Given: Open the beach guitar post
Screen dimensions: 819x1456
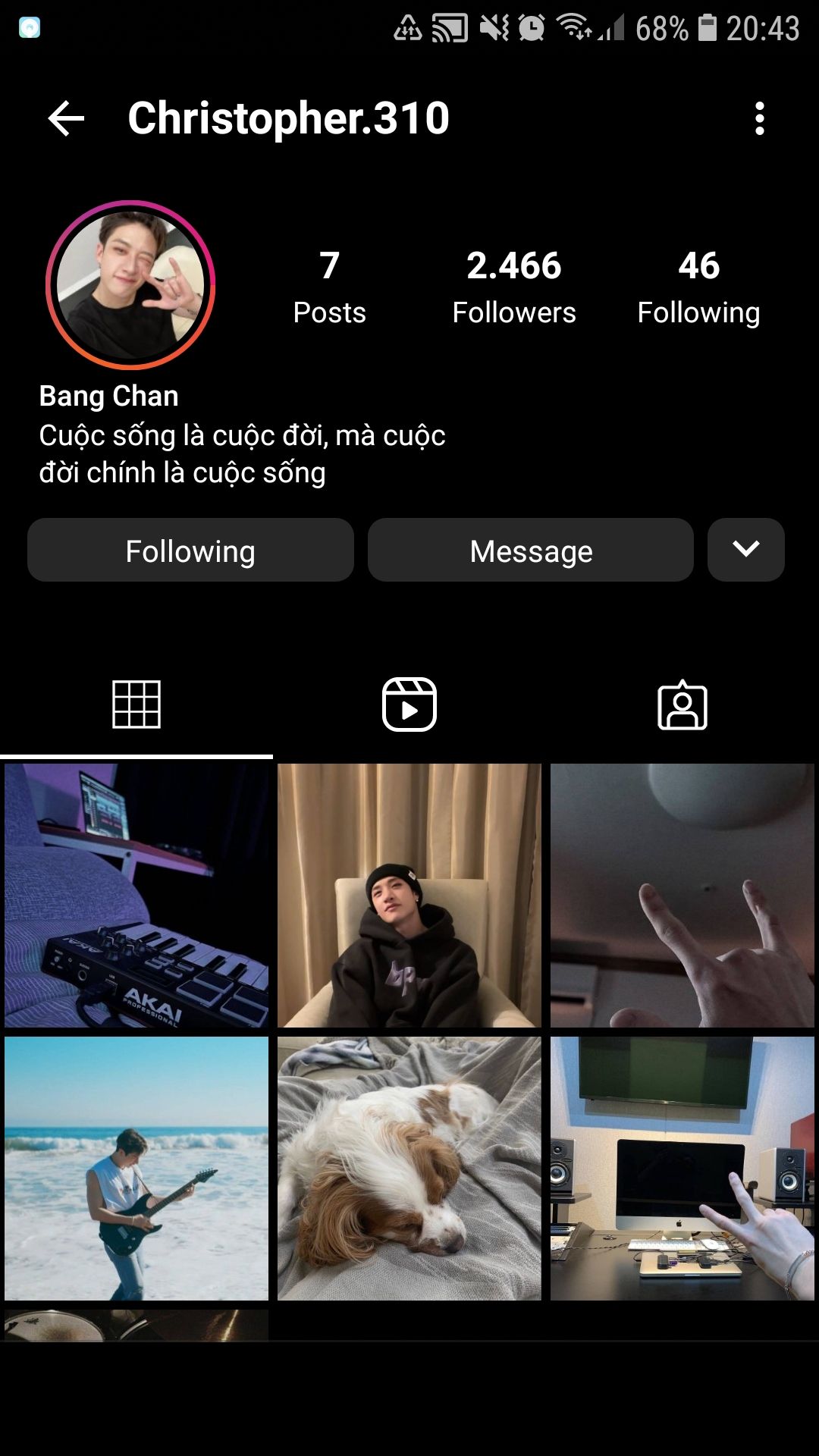Looking at the screenshot, I should tap(136, 1169).
